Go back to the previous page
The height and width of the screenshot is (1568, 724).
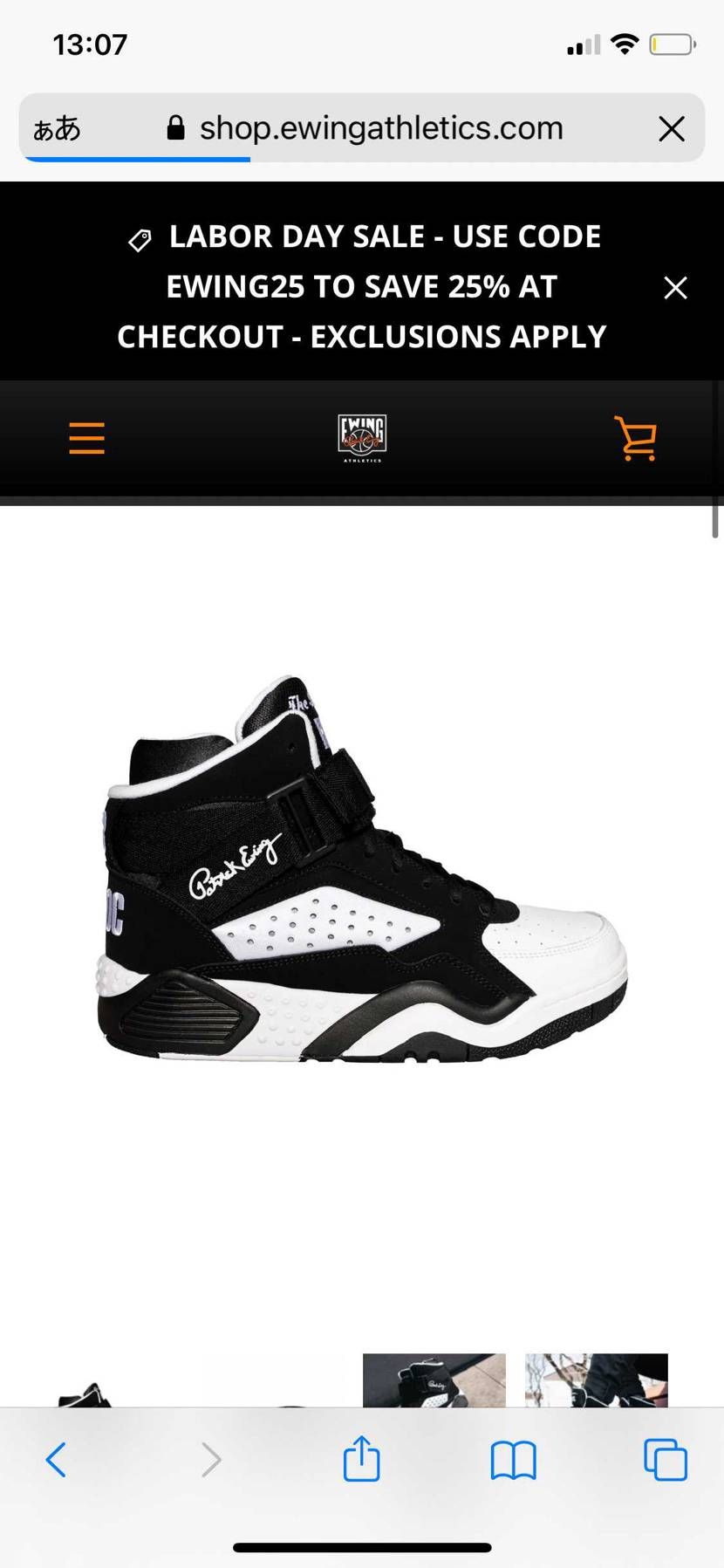coord(56,1459)
